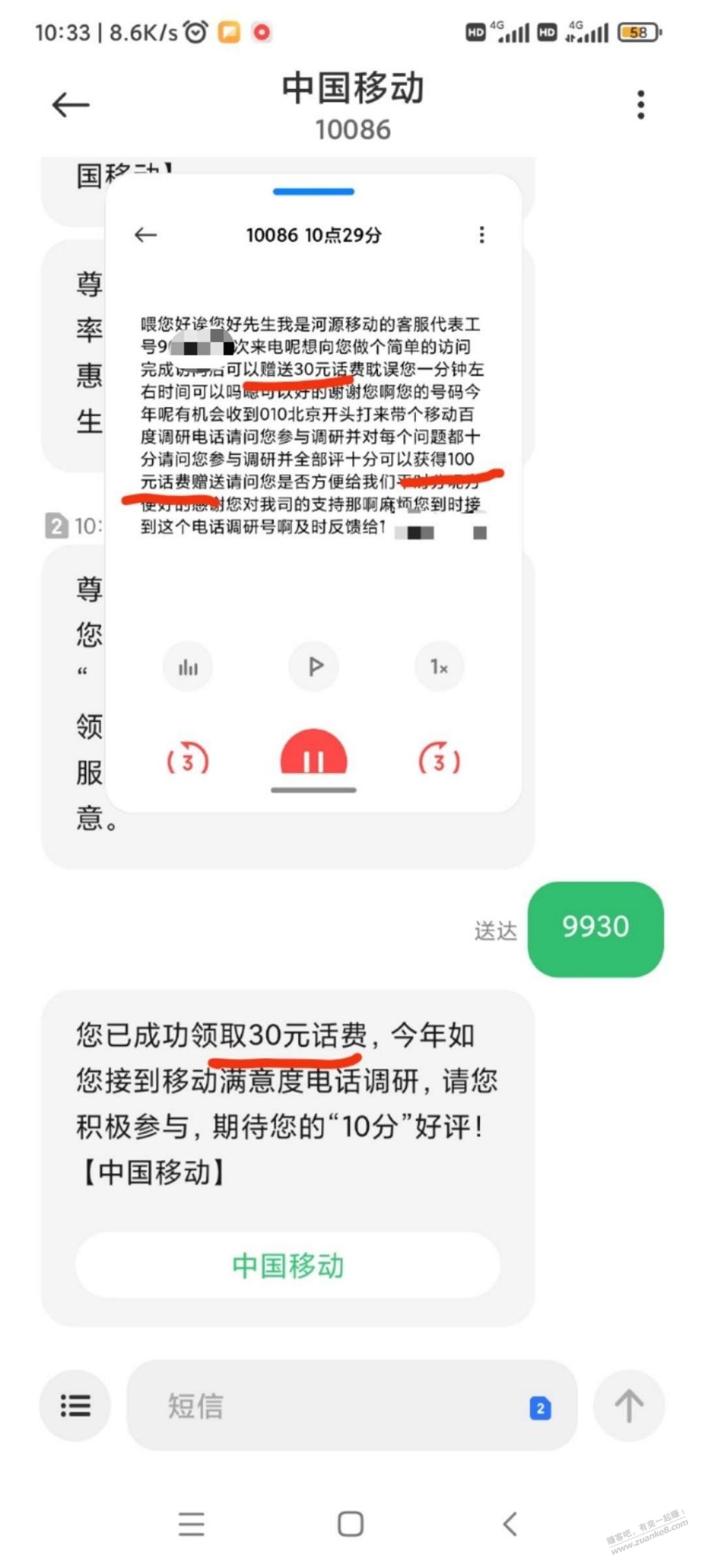Image resolution: width=705 pixels, height=1568 pixels.
Task: Change the 1x playback speed
Action: click(x=439, y=666)
